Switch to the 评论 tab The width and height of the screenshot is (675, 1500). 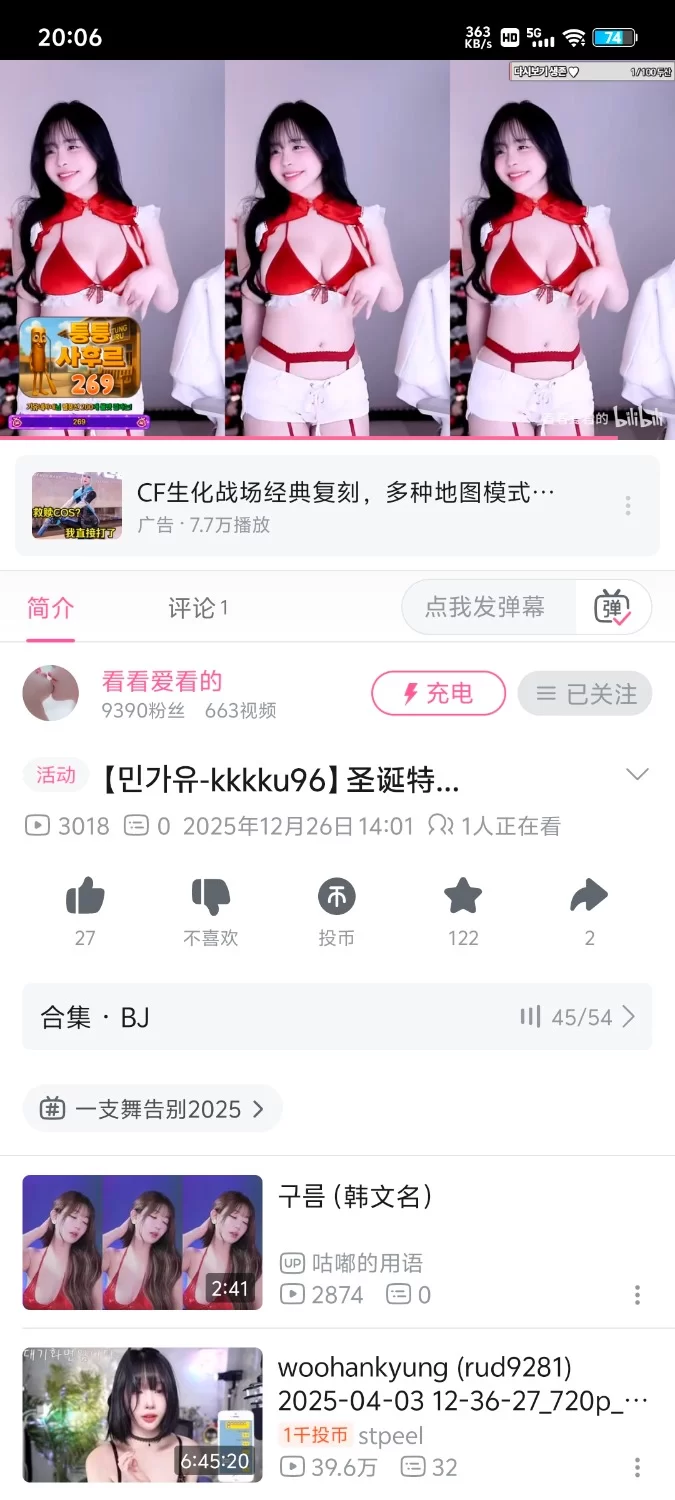point(197,607)
